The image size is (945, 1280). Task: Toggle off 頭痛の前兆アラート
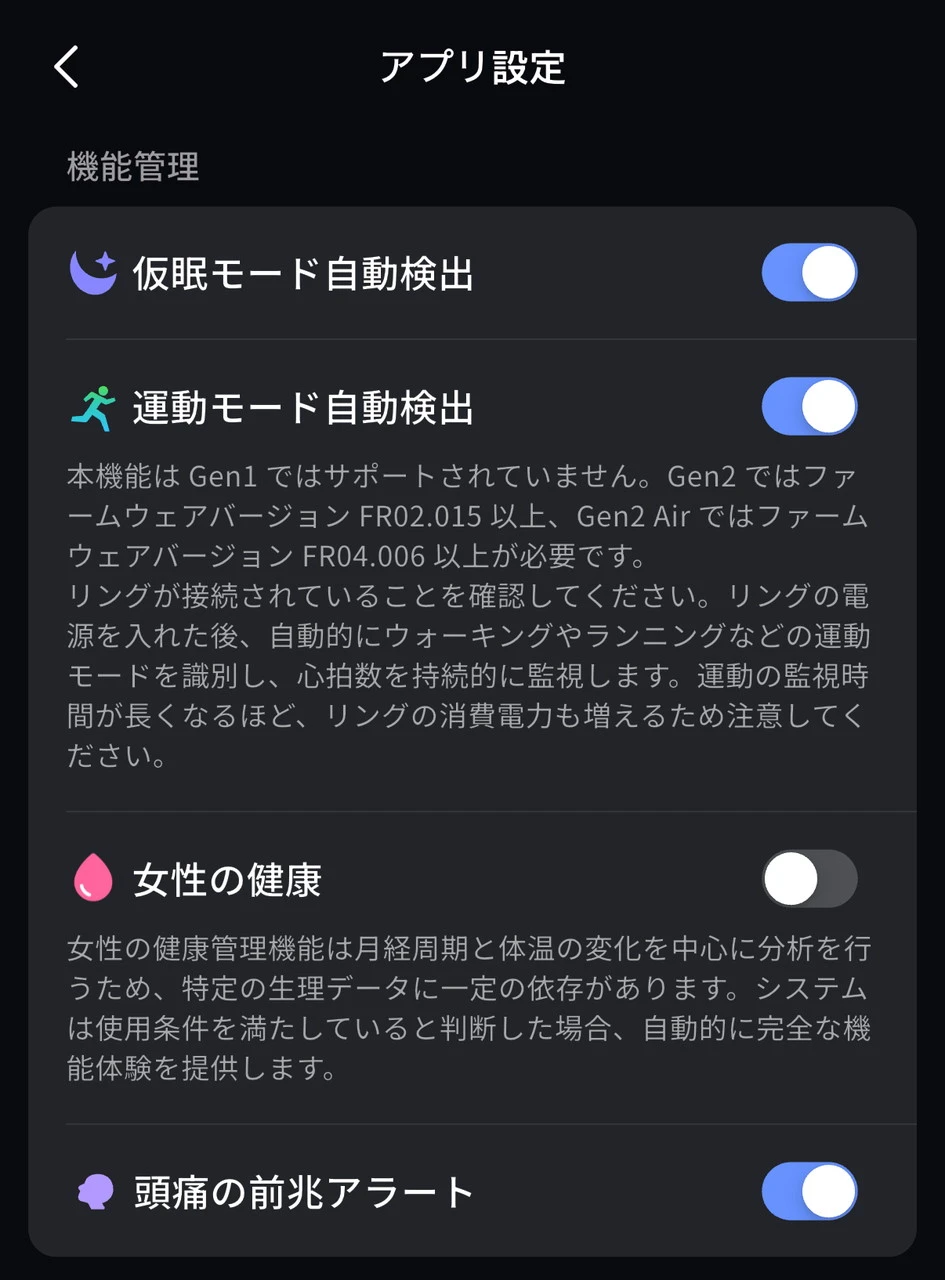point(809,1192)
